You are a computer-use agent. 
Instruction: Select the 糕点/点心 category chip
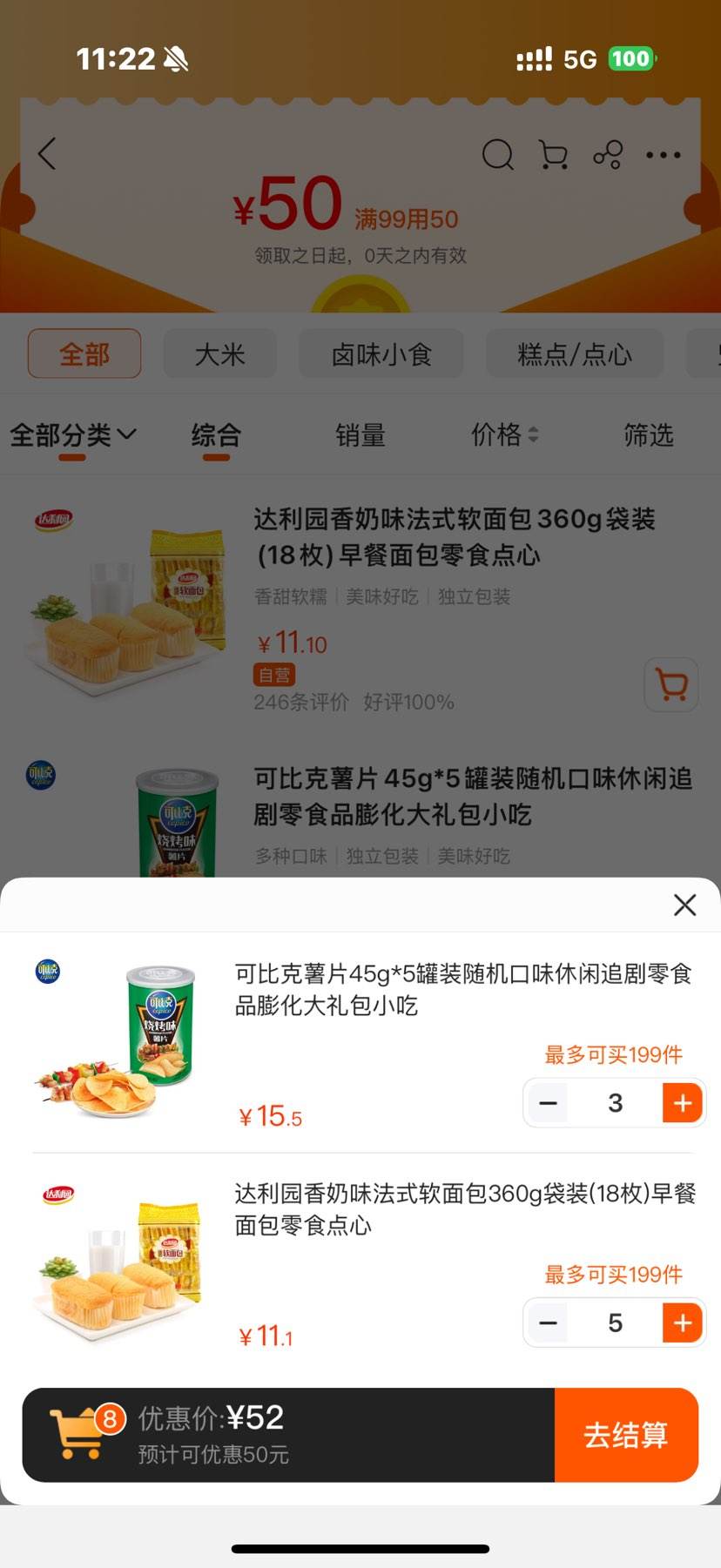coord(575,354)
